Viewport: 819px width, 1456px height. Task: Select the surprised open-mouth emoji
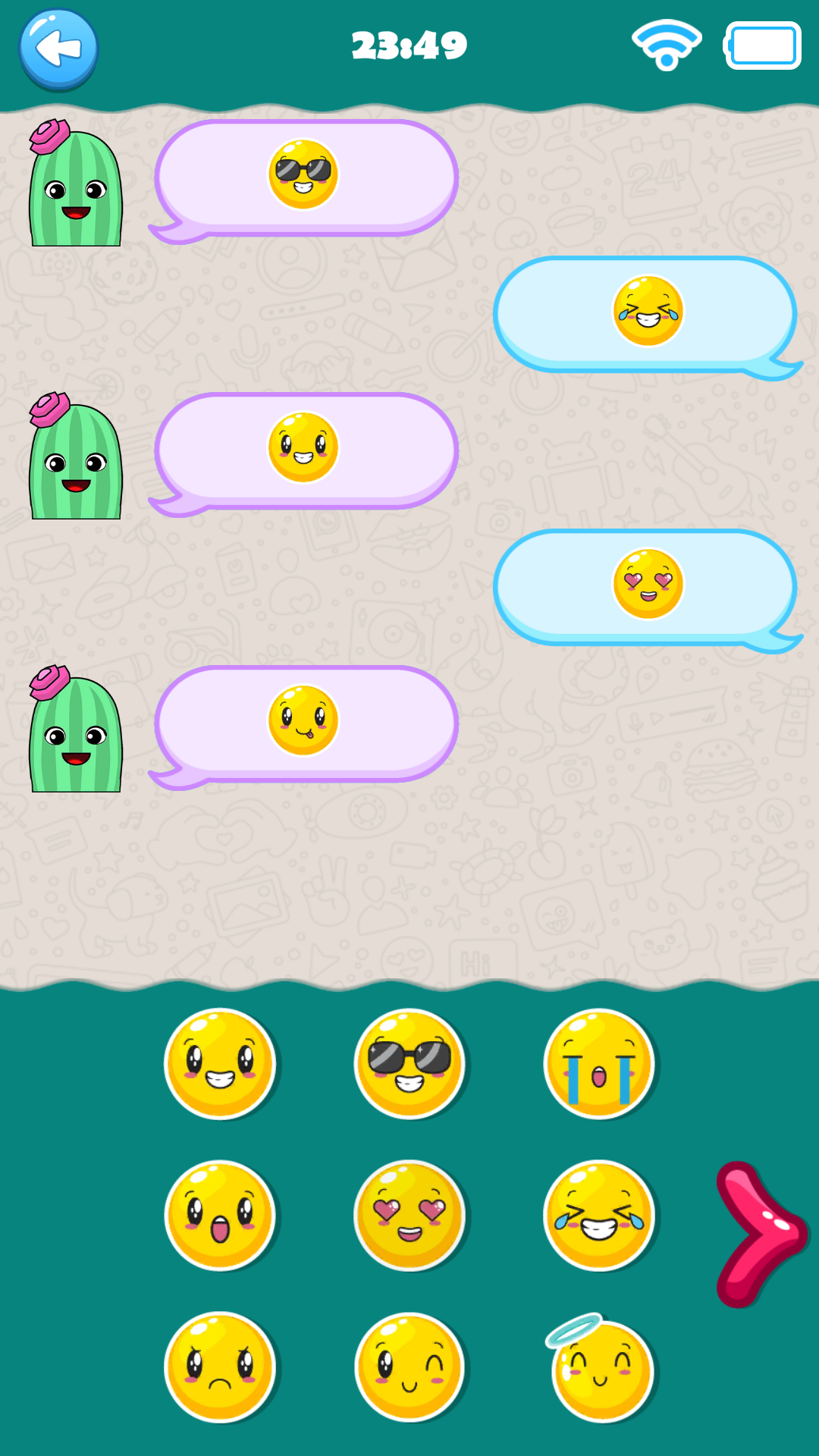pos(220,1215)
